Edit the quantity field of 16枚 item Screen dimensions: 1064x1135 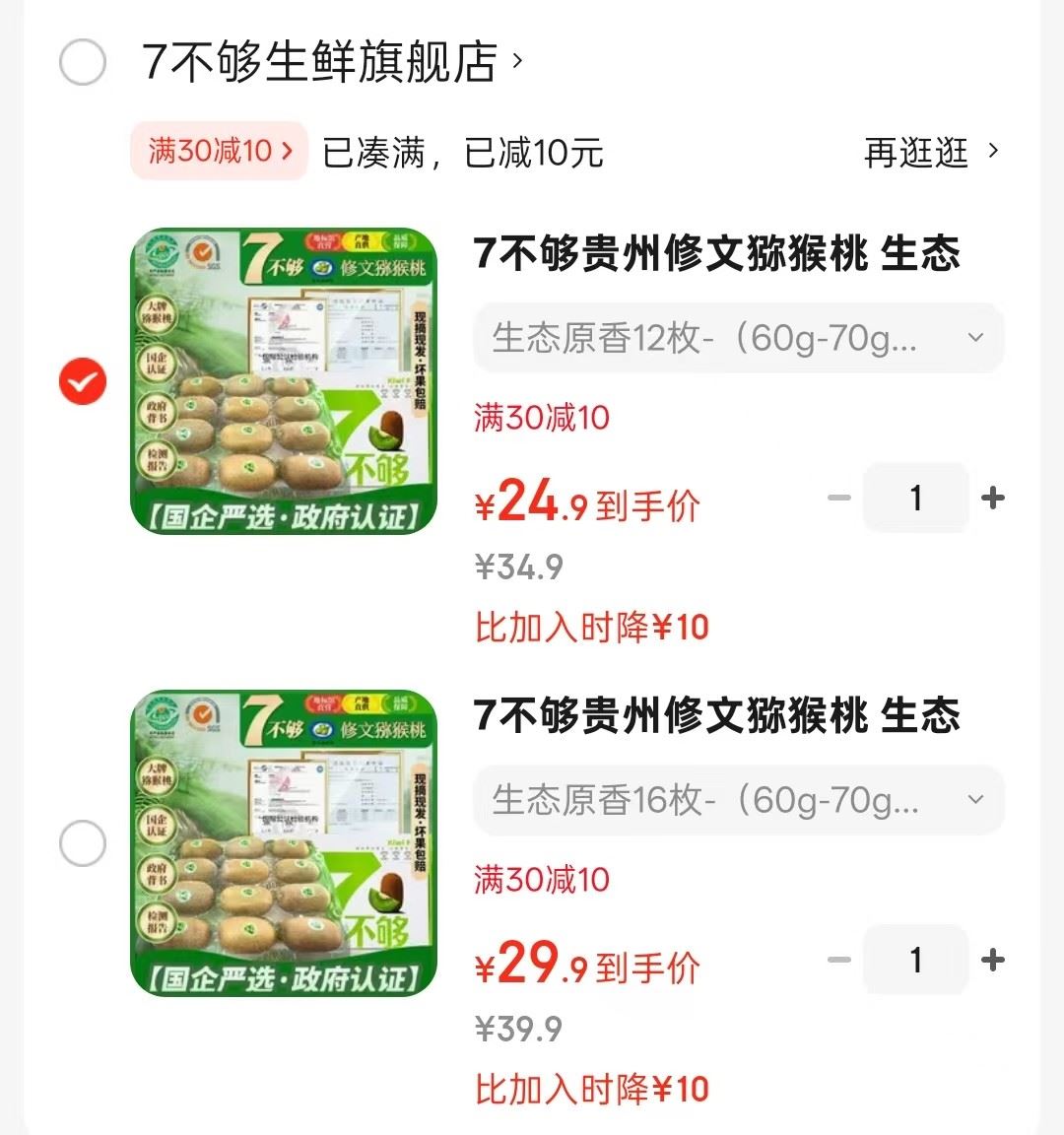[x=916, y=961]
